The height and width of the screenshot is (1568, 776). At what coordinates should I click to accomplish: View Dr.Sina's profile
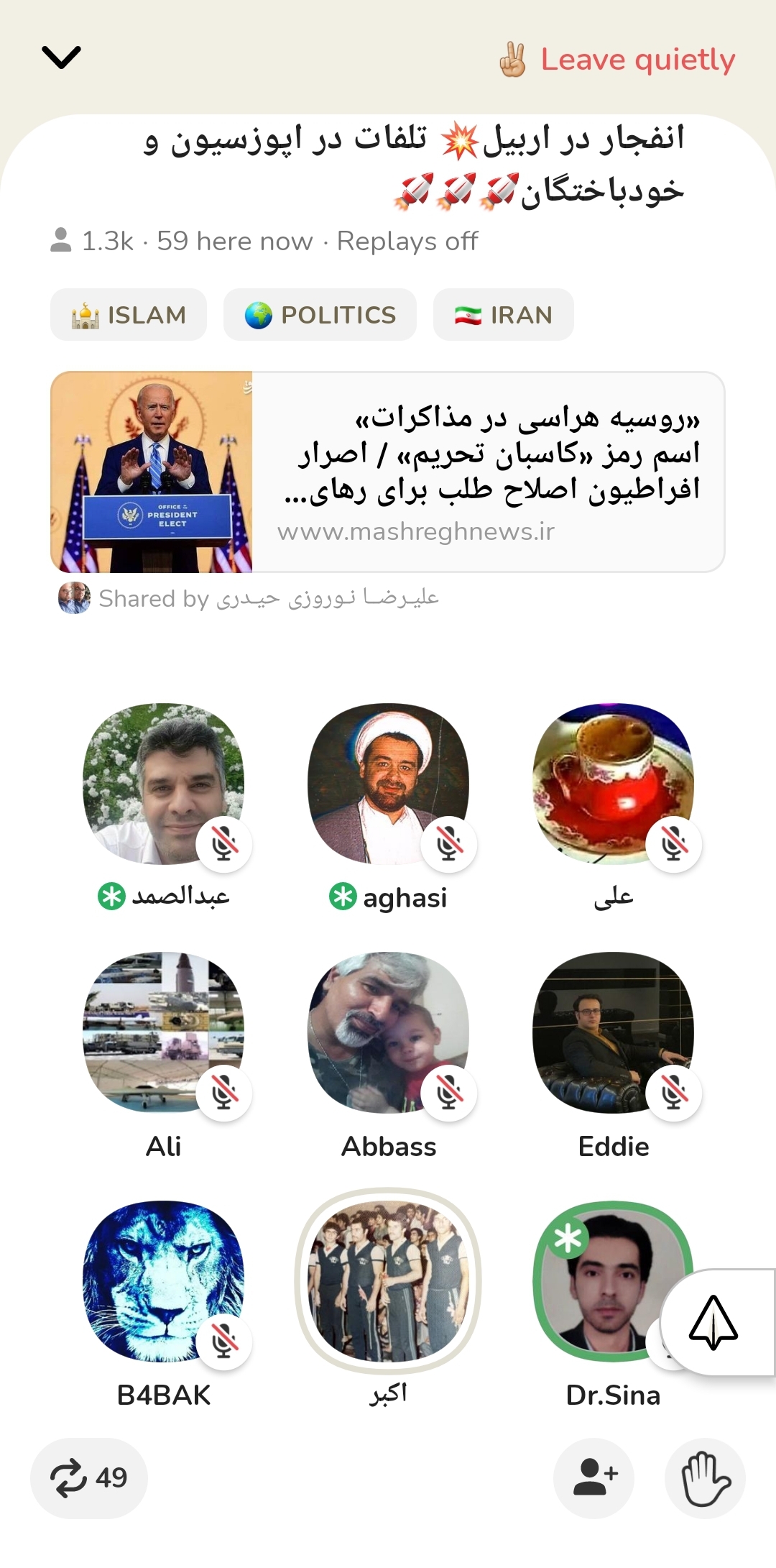[x=604, y=1281]
